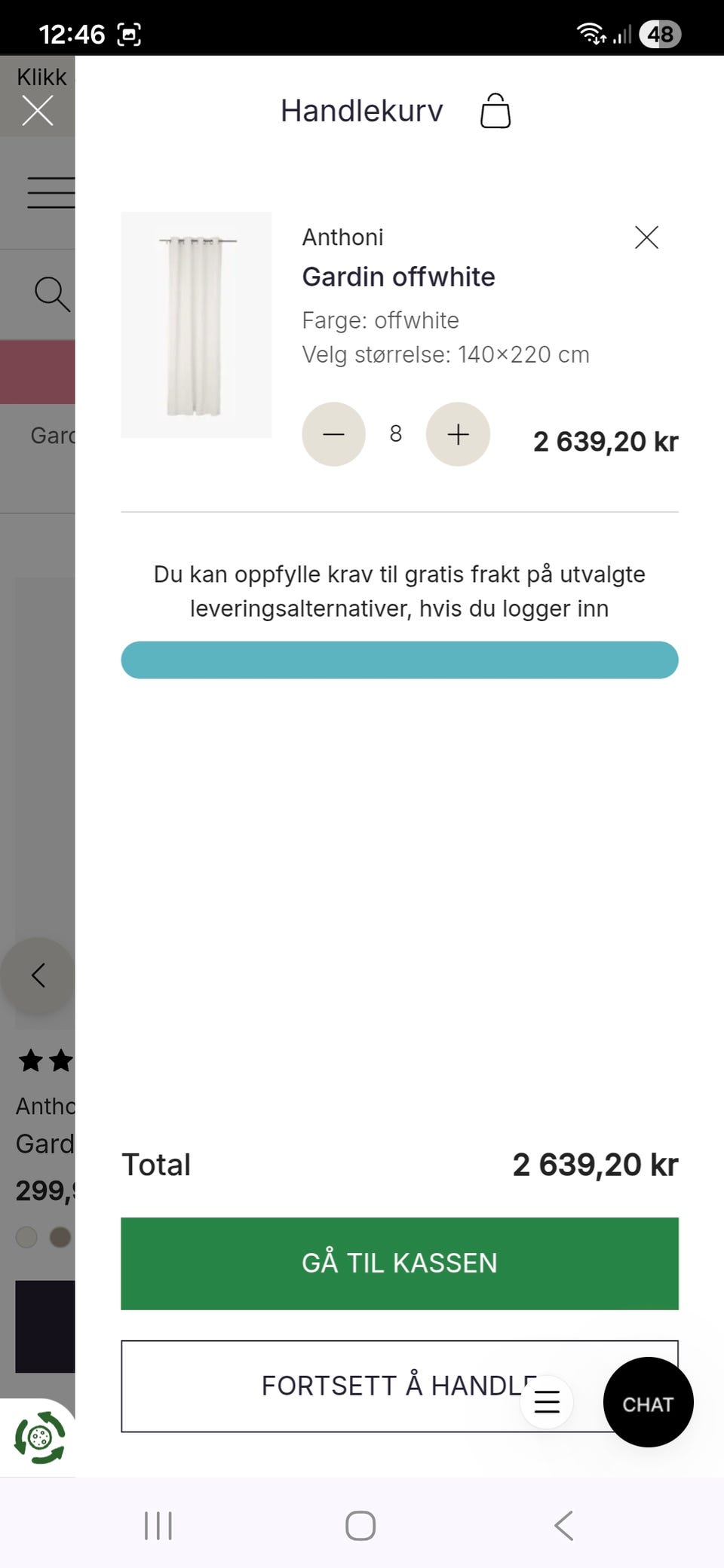Click the Gardin offwhite product thumbnail
The width and height of the screenshot is (724, 1568).
tap(196, 325)
